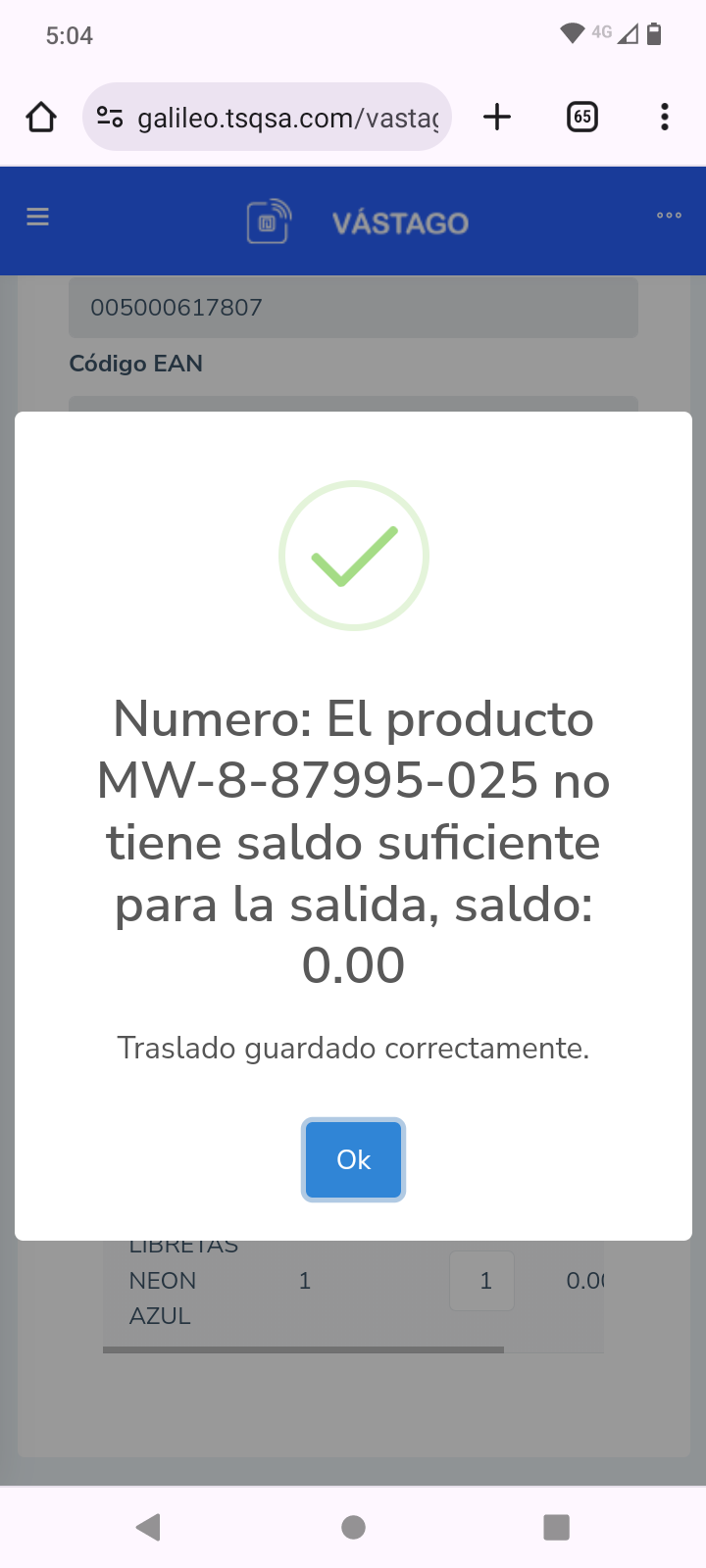Open the hamburger drawer menu
The width and height of the screenshot is (706, 1568).
37,217
